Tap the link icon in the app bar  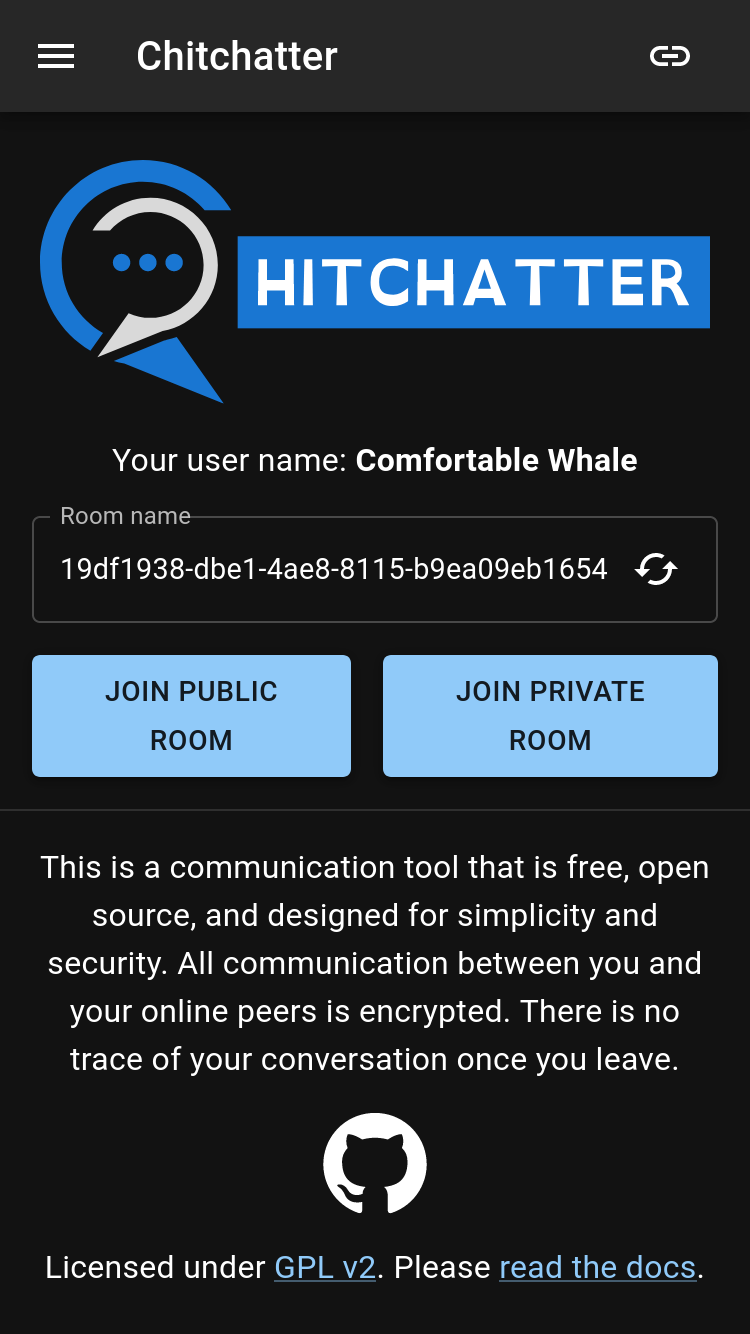point(670,56)
